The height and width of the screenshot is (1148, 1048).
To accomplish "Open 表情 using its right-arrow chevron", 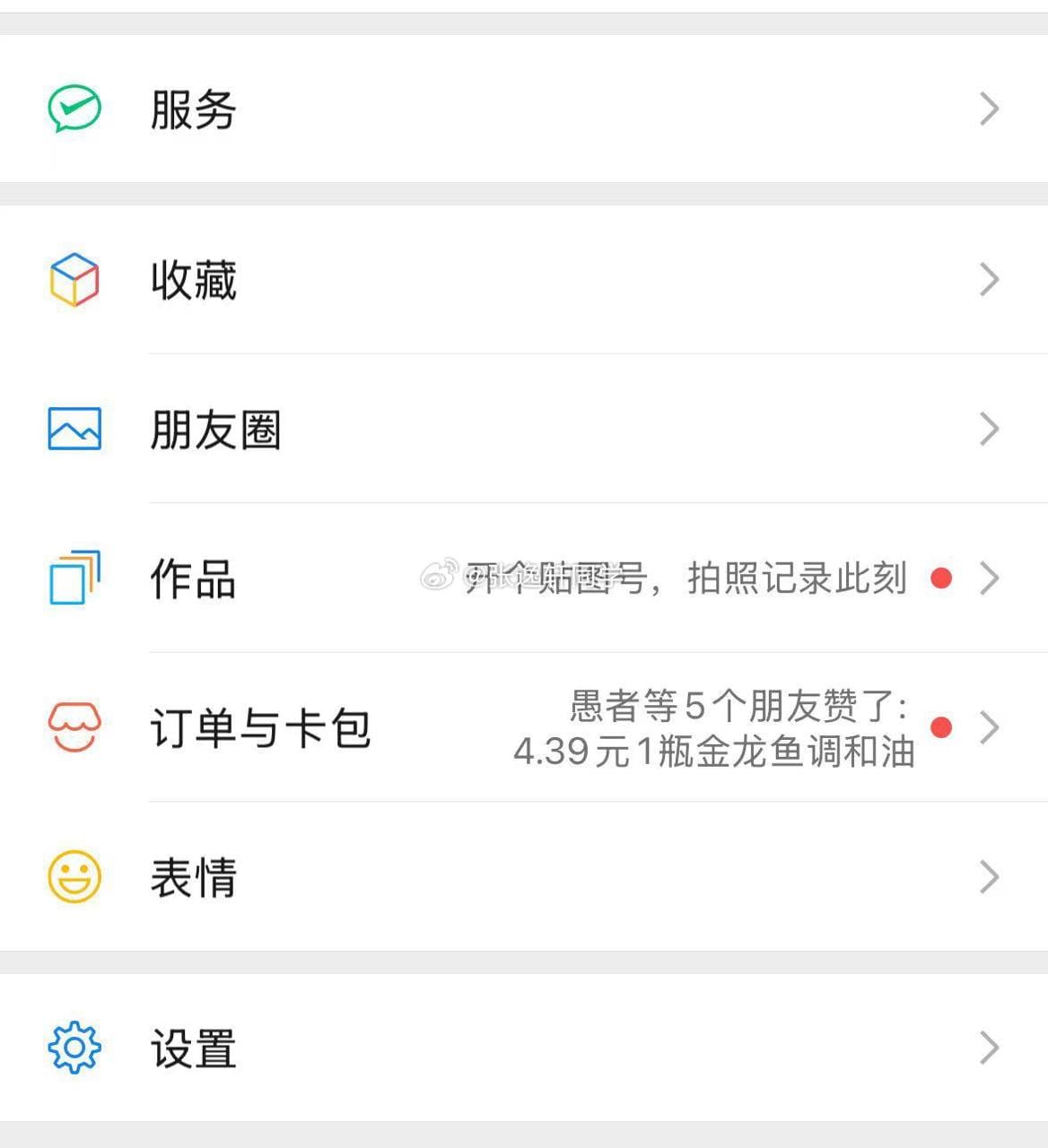I will click(990, 877).
